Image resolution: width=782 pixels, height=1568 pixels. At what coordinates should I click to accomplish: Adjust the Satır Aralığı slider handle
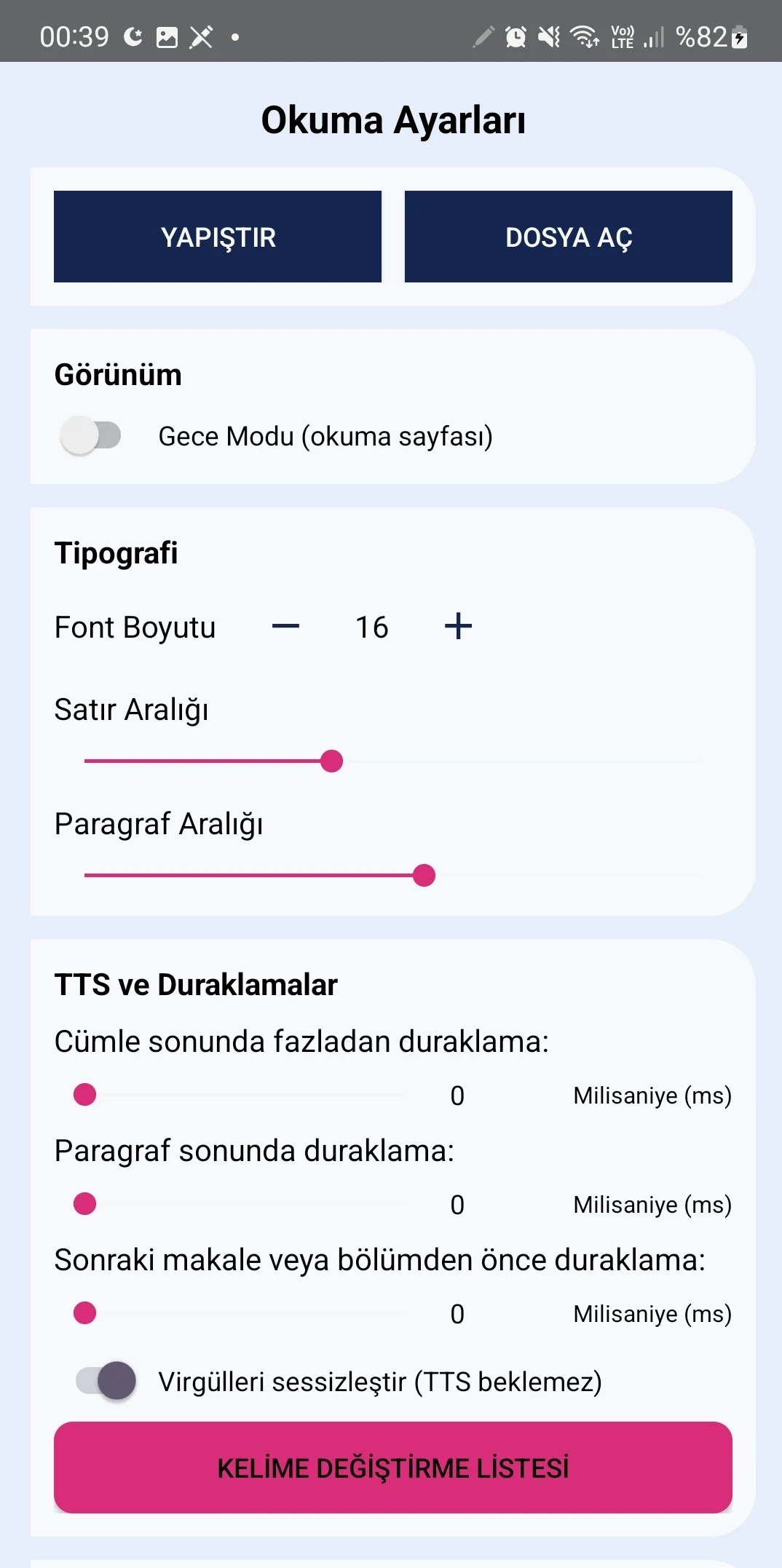[331, 761]
